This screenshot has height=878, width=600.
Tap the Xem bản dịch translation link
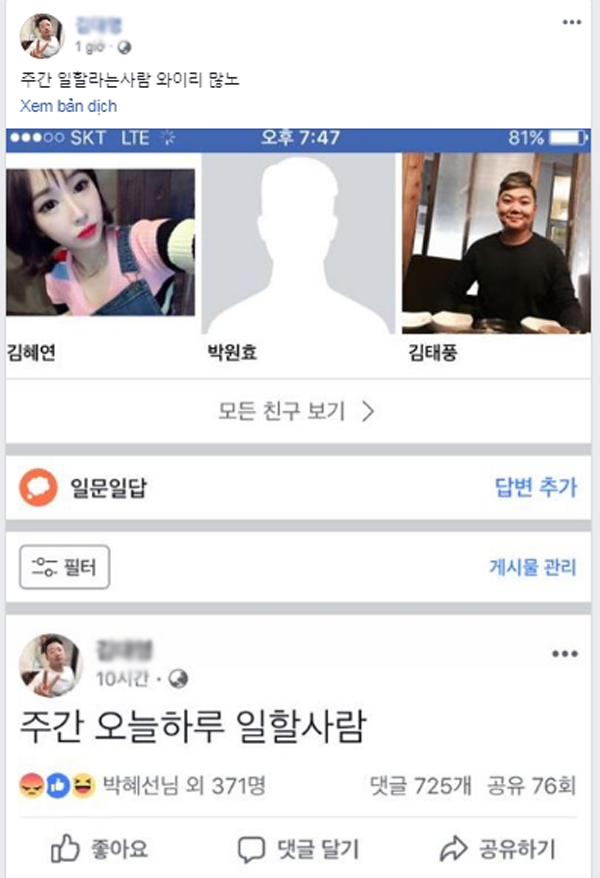(x=68, y=105)
